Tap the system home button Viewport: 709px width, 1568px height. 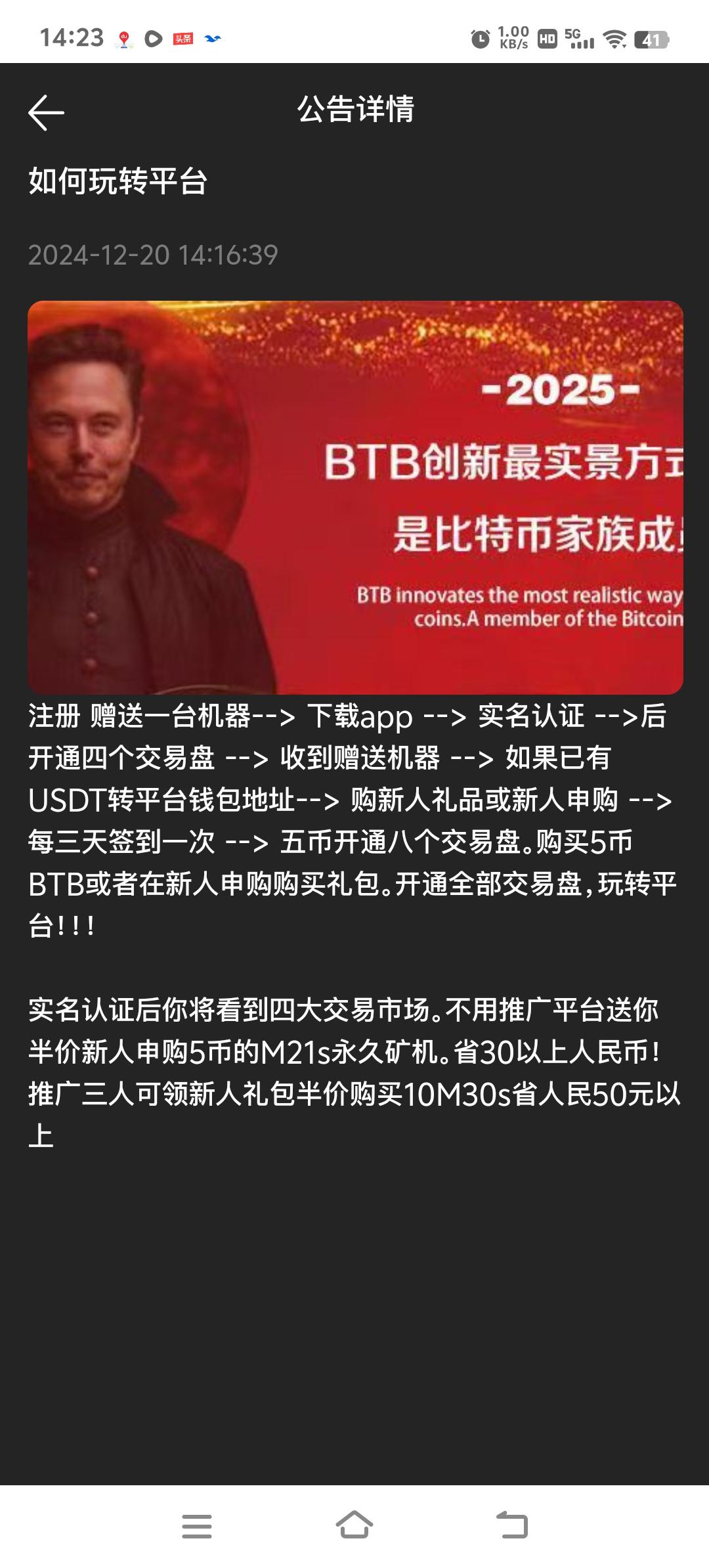354,1525
